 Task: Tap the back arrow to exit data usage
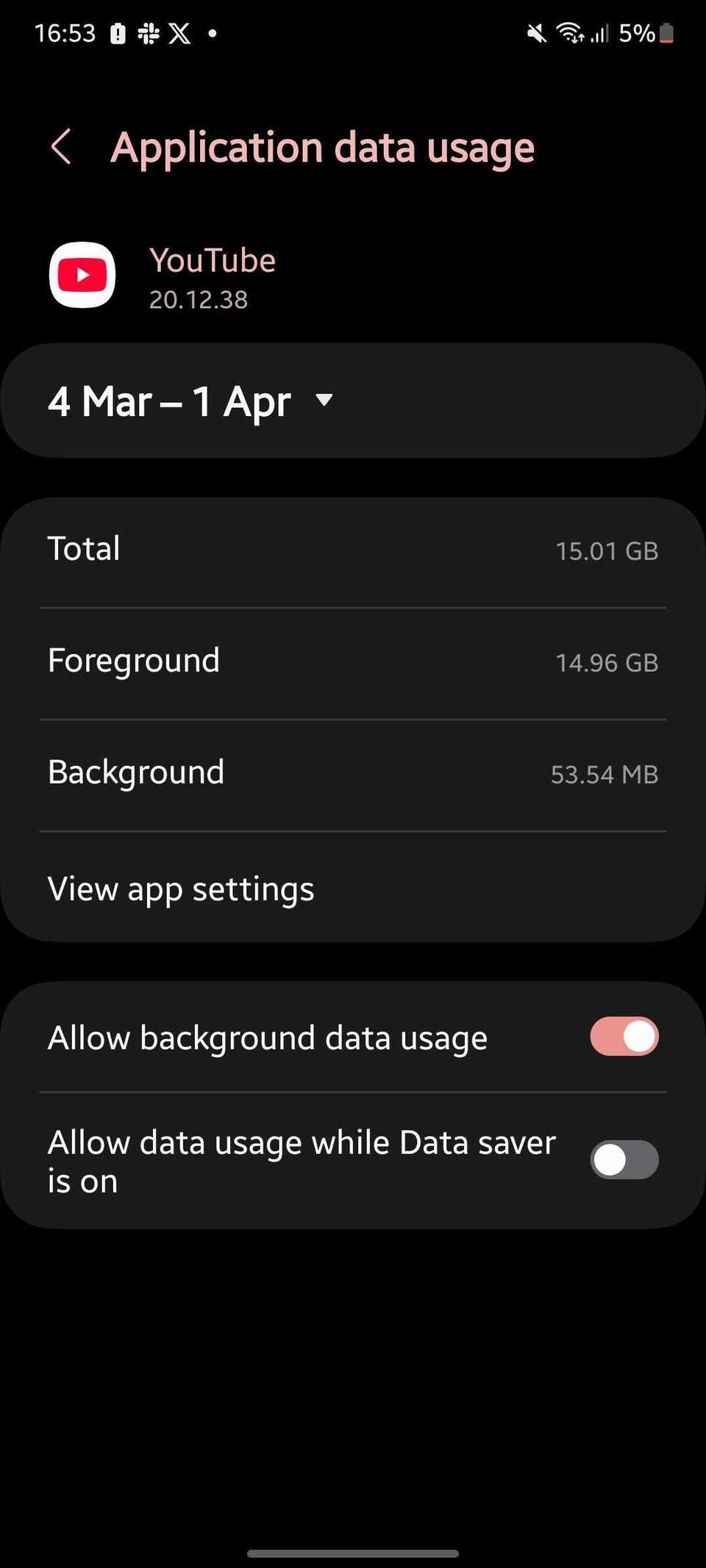tap(62, 147)
